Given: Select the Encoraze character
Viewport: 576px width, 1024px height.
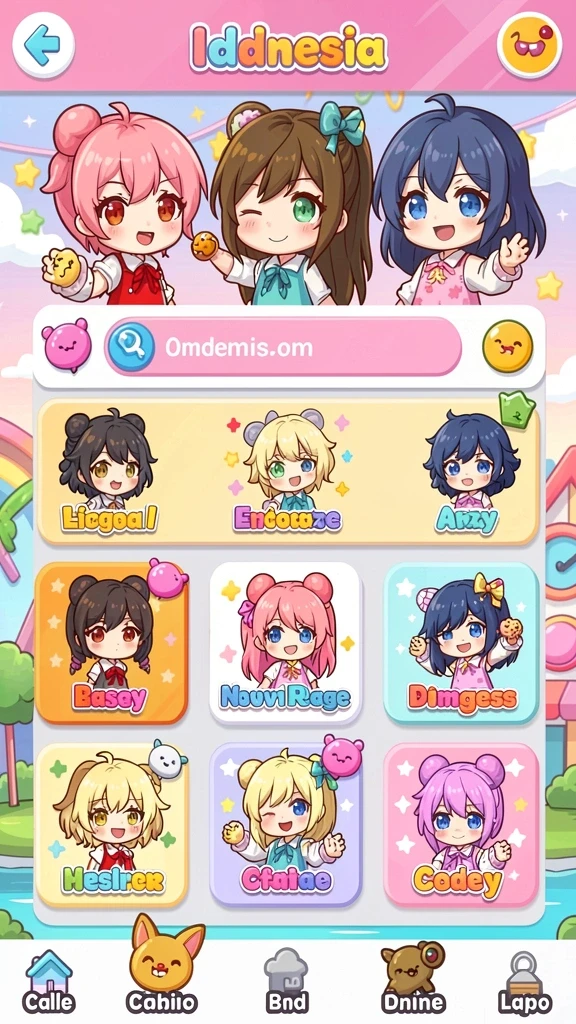Looking at the screenshot, I should [288, 471].
